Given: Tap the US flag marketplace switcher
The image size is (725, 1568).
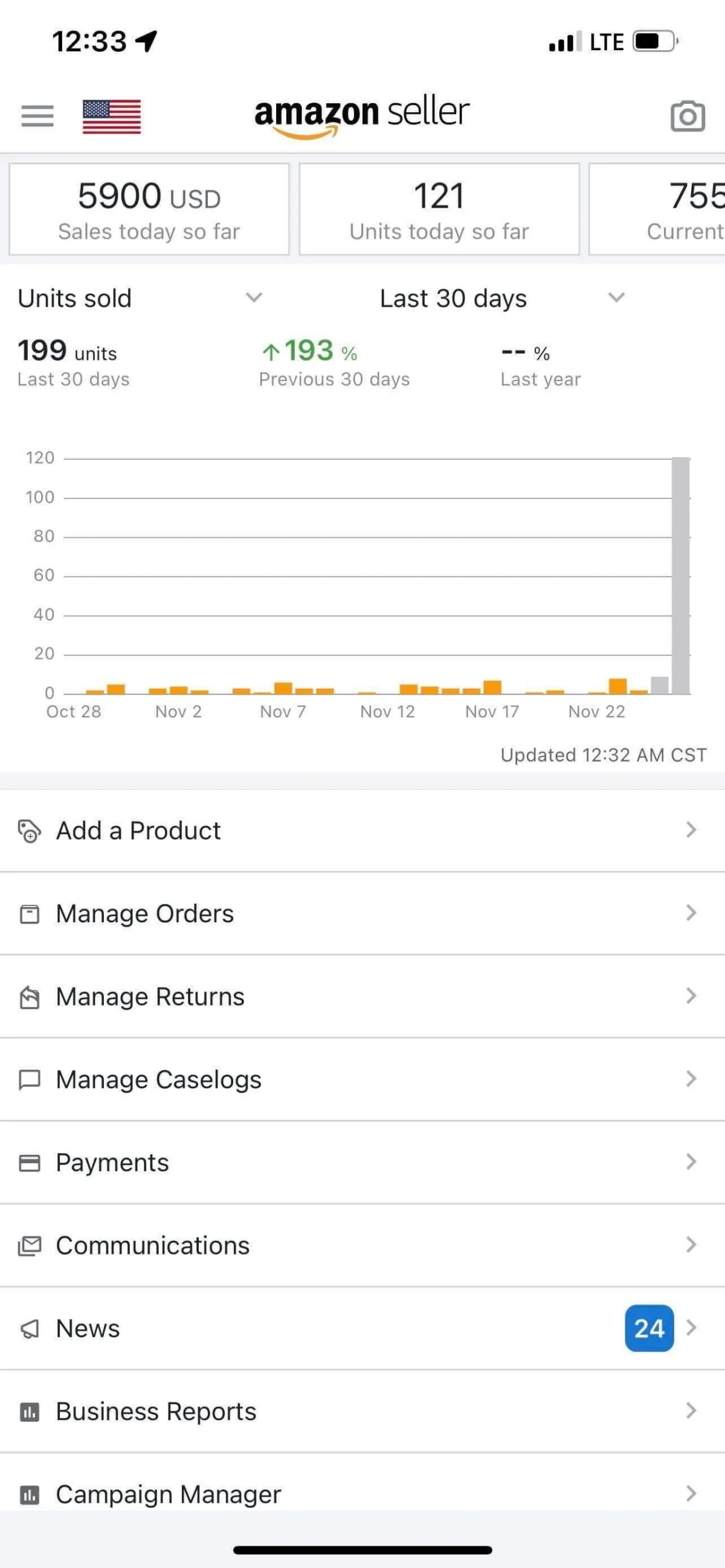Looking at the screenshot, I should tap(111, 116).
